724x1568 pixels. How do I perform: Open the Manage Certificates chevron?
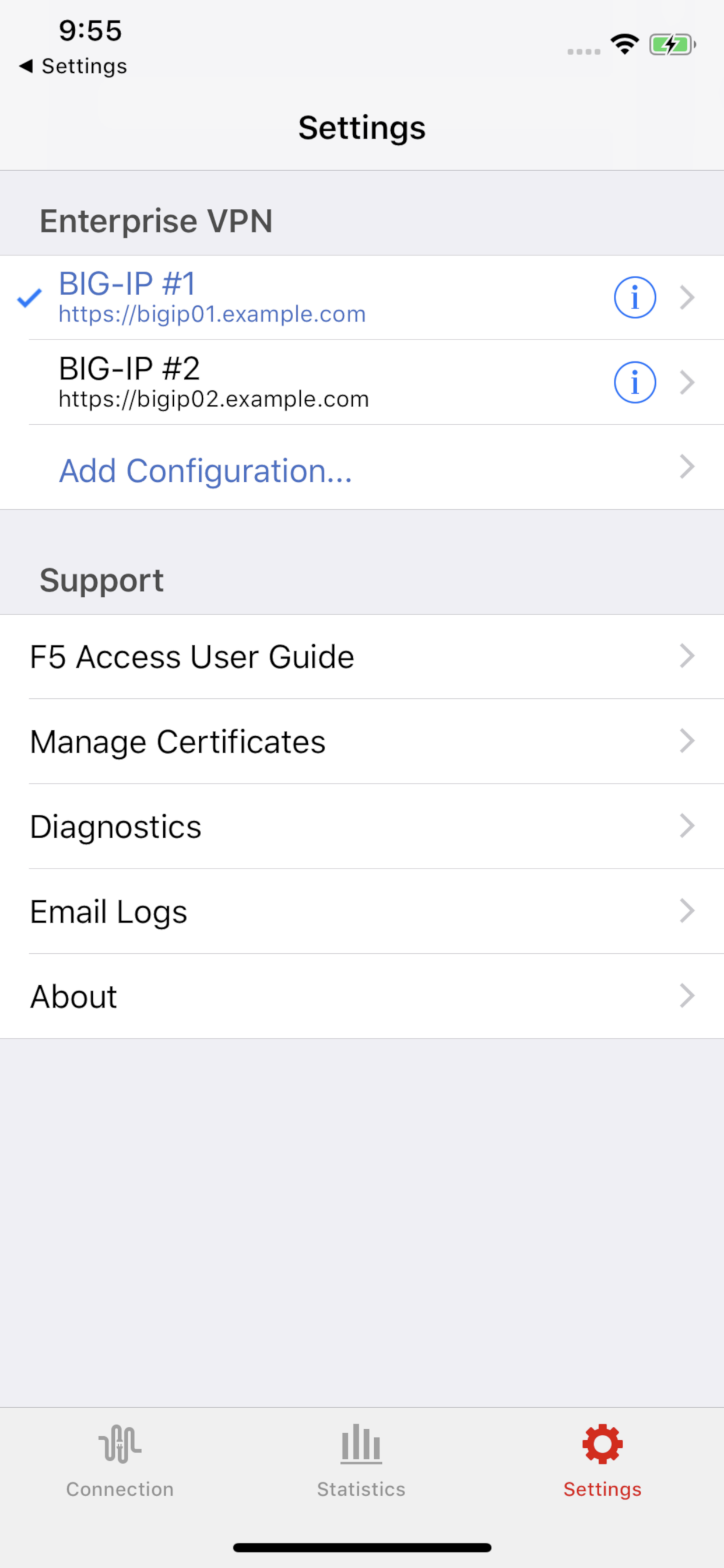coord(687,741)
